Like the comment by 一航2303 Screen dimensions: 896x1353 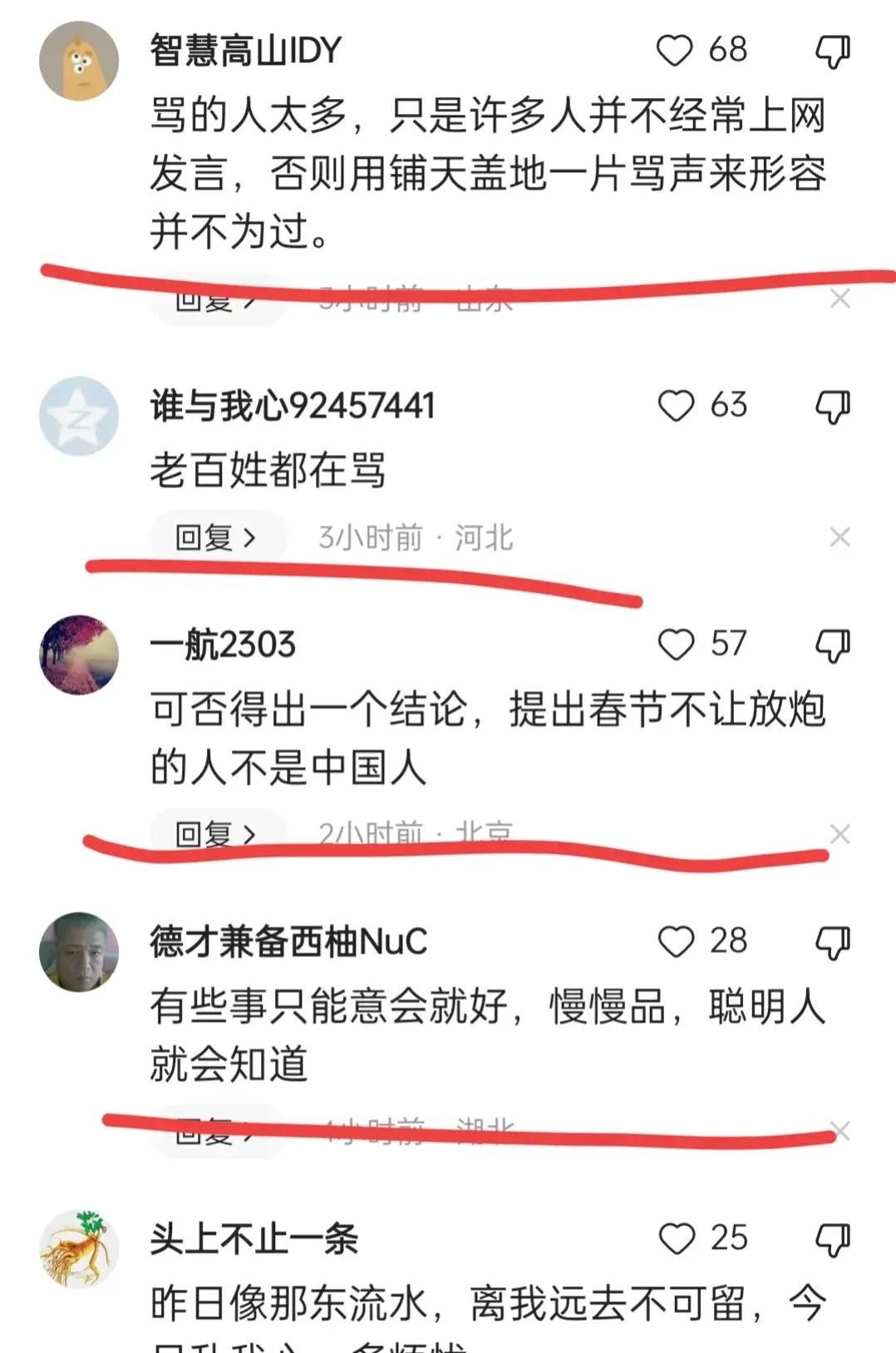coord(676,644)
